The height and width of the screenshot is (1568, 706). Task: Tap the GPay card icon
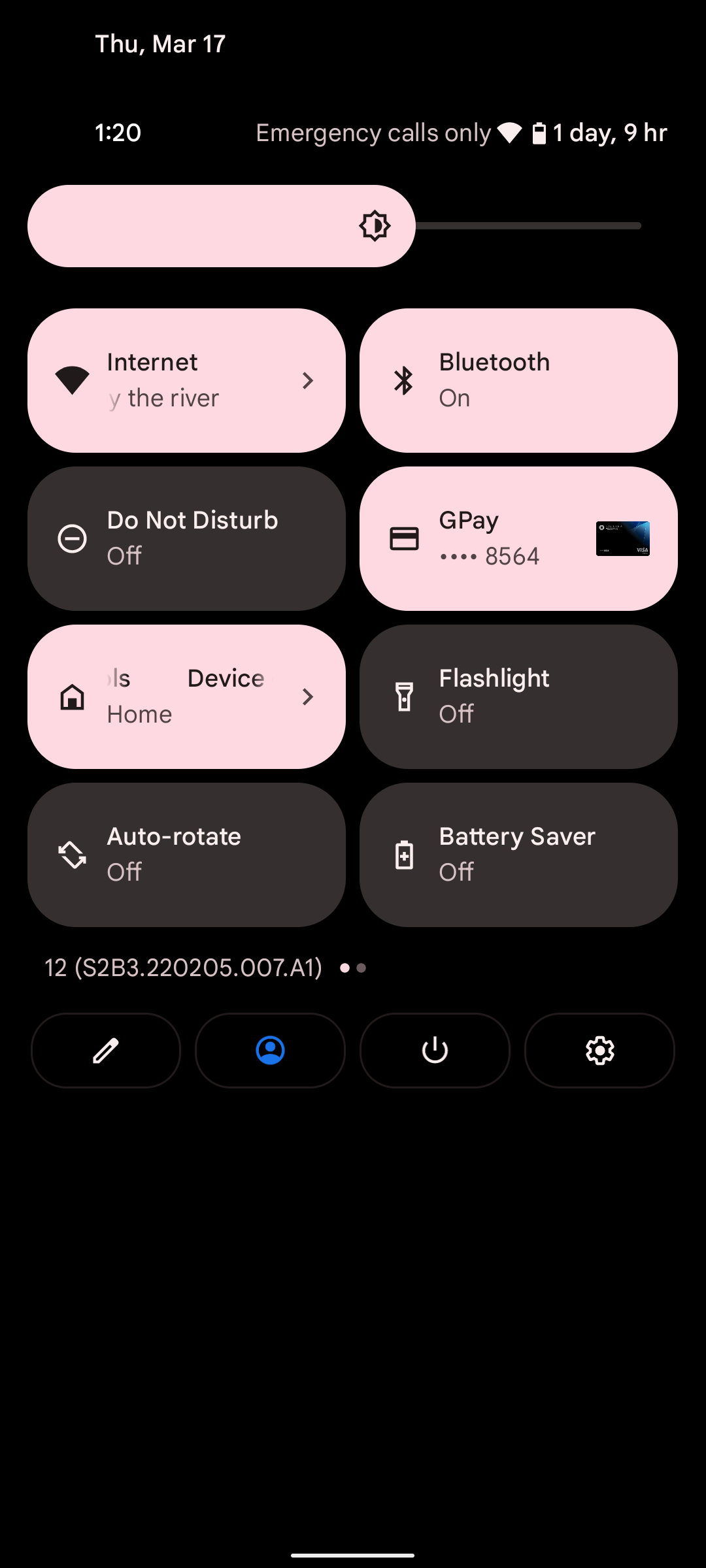404,538
